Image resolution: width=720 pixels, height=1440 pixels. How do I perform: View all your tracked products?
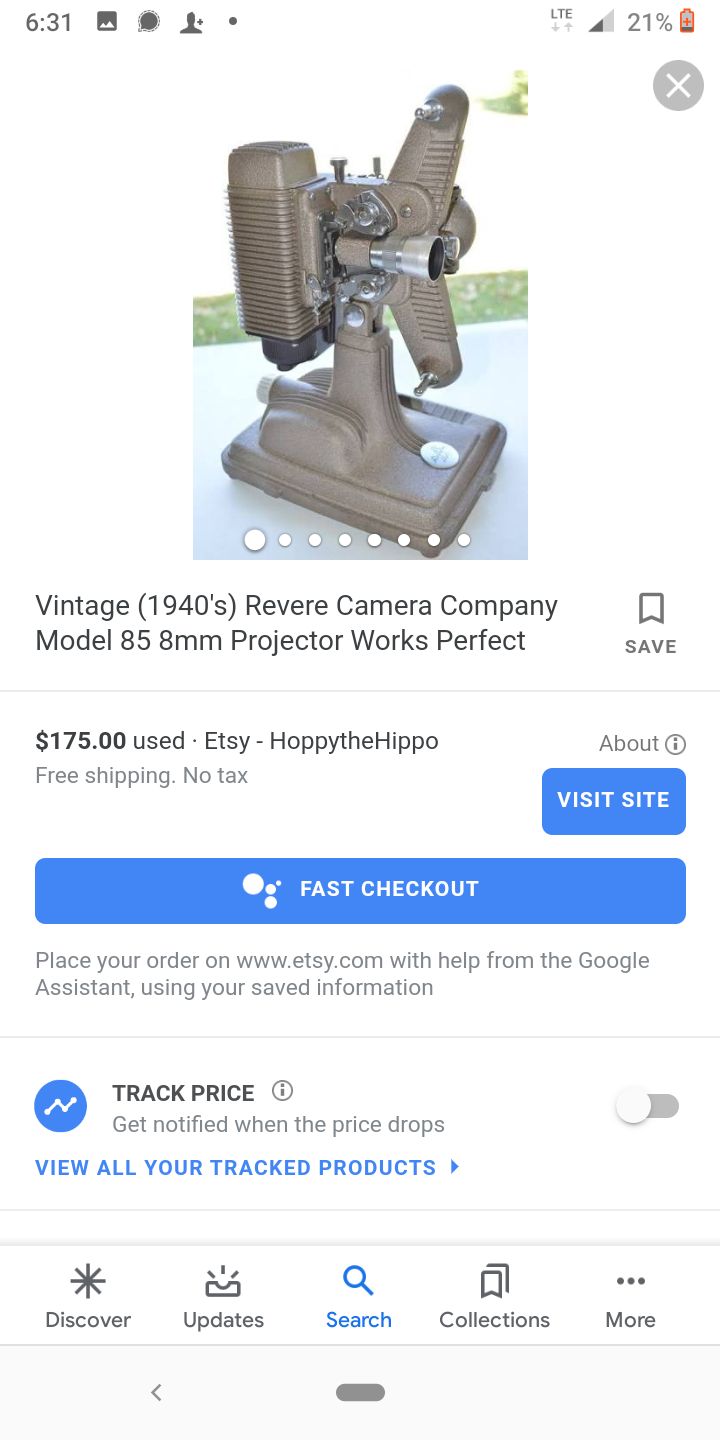click(x=247, y=1168)
